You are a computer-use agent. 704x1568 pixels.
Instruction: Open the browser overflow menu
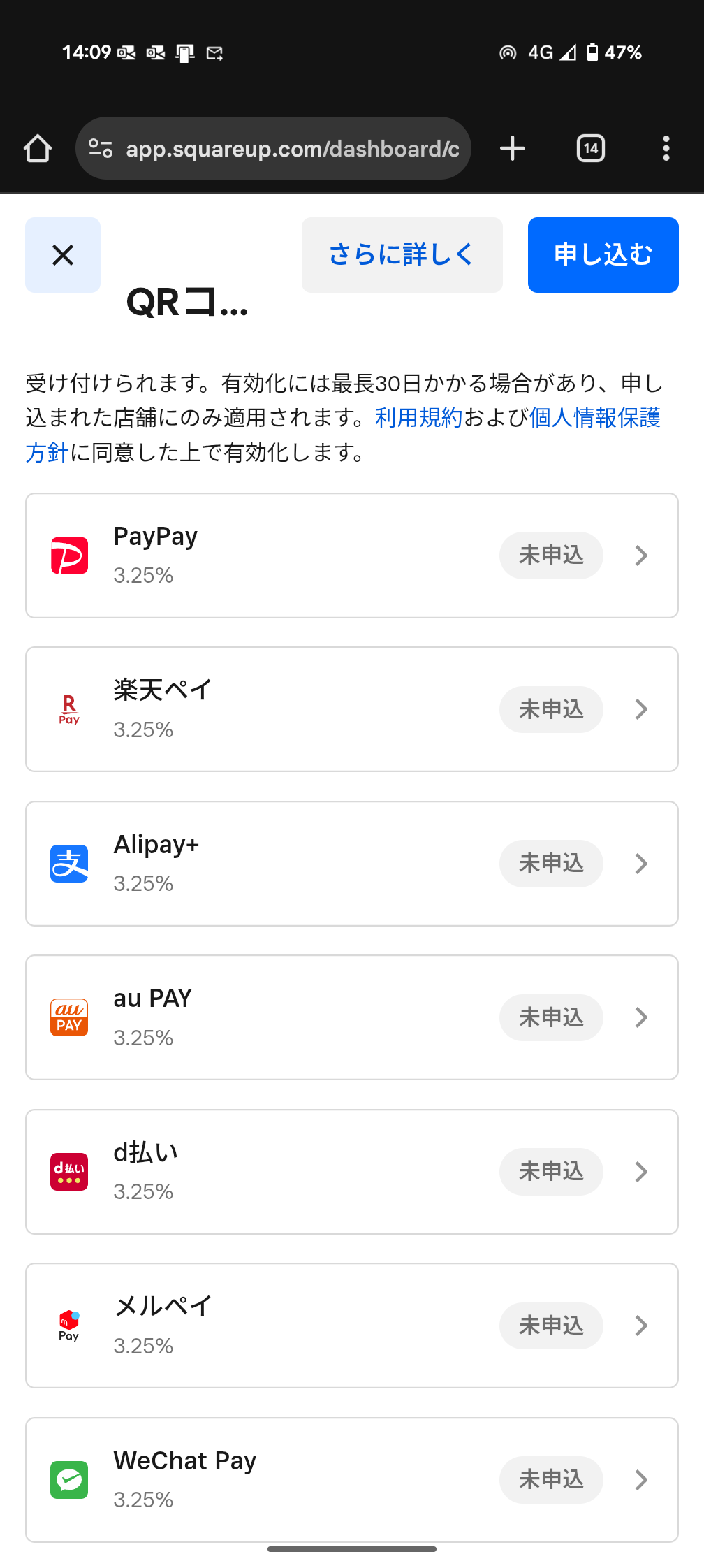[666, 148]
